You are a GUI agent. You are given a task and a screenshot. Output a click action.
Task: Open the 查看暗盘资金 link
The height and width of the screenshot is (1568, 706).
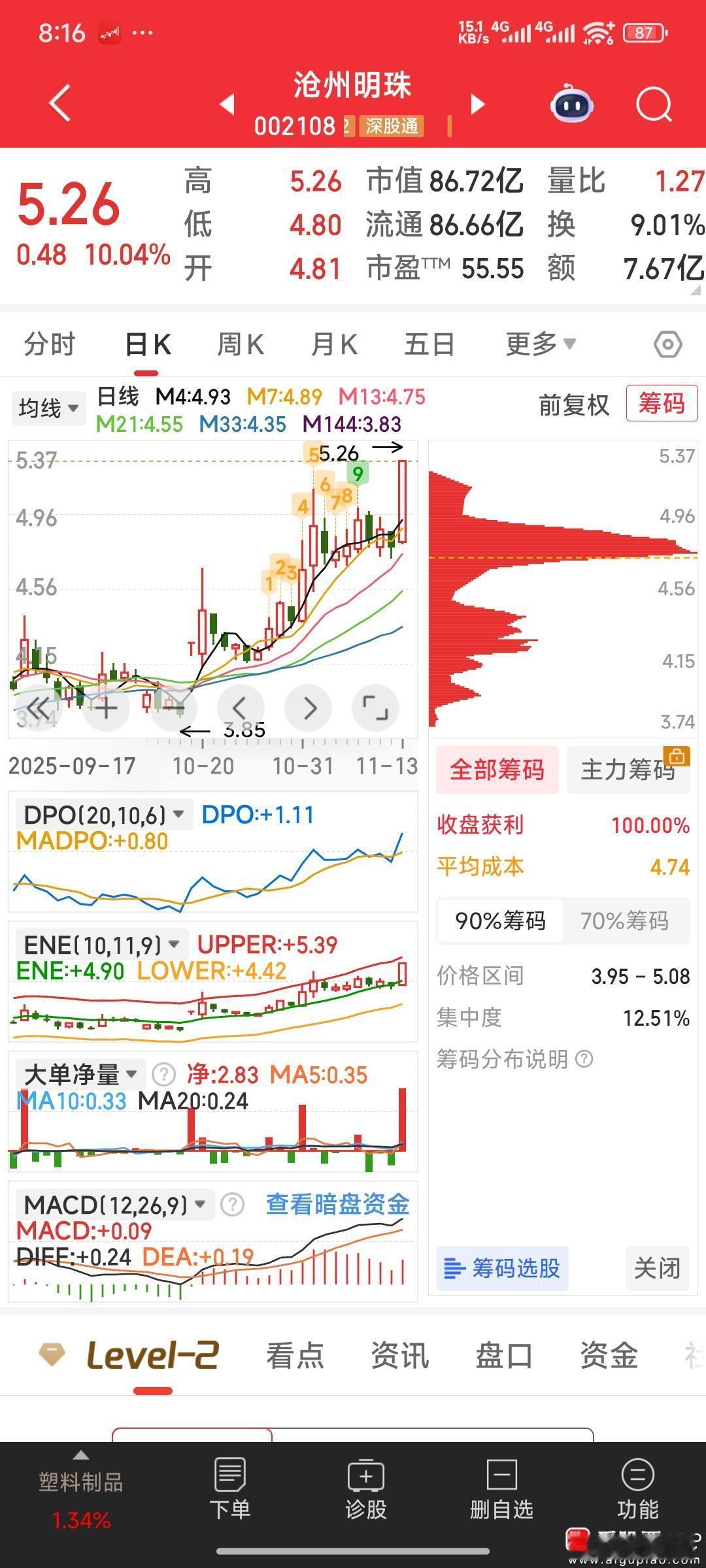coord(337,1204)
